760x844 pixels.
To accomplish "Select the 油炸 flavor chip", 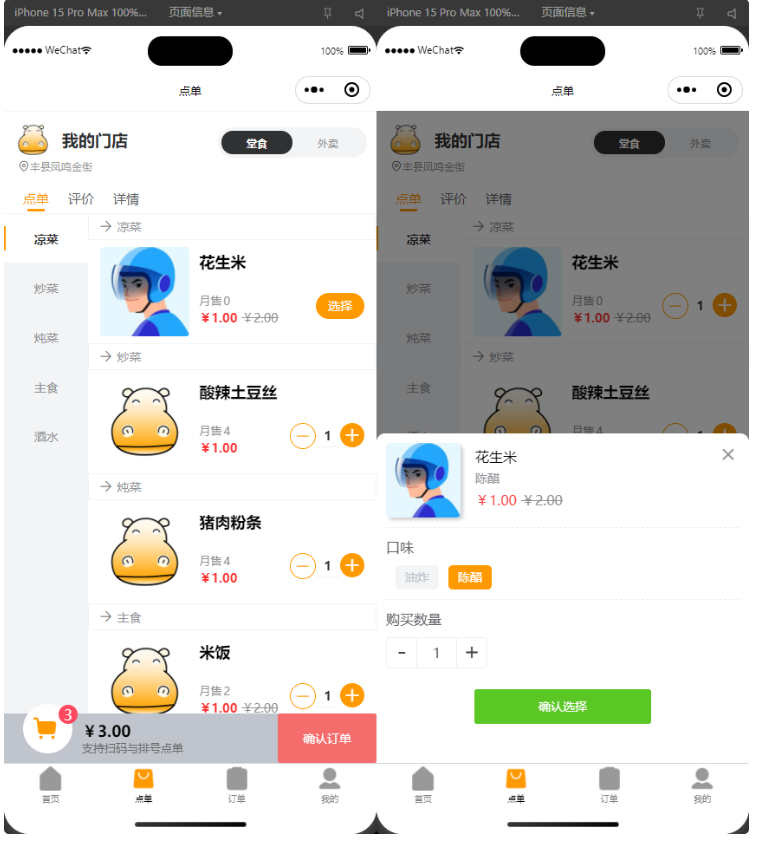I will point(416,577).
